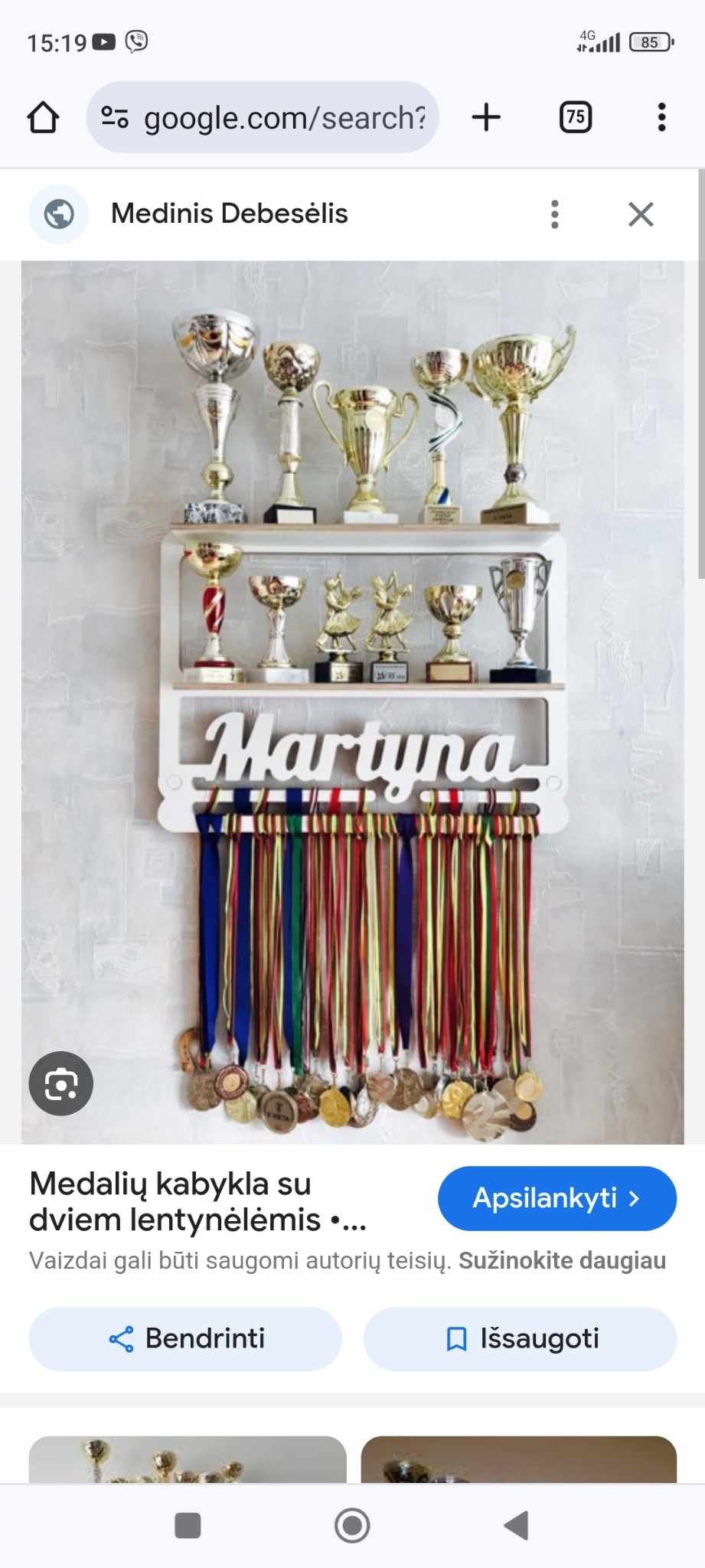
Task: Open the tab switcher showing 75
Action: 576,118
